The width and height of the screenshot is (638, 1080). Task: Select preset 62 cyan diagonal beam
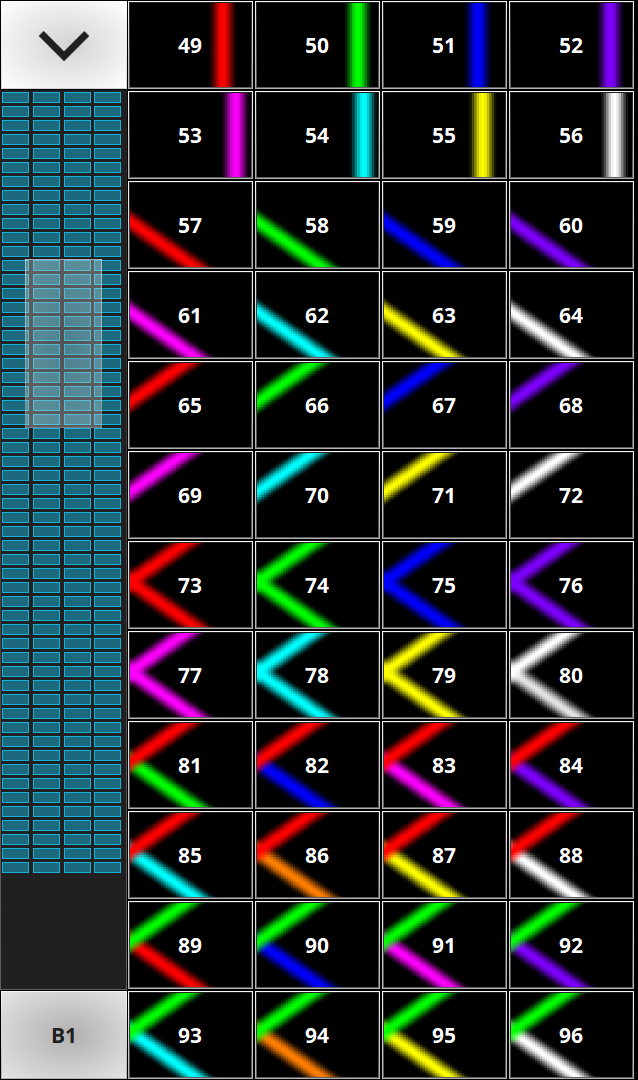[317, 315]
